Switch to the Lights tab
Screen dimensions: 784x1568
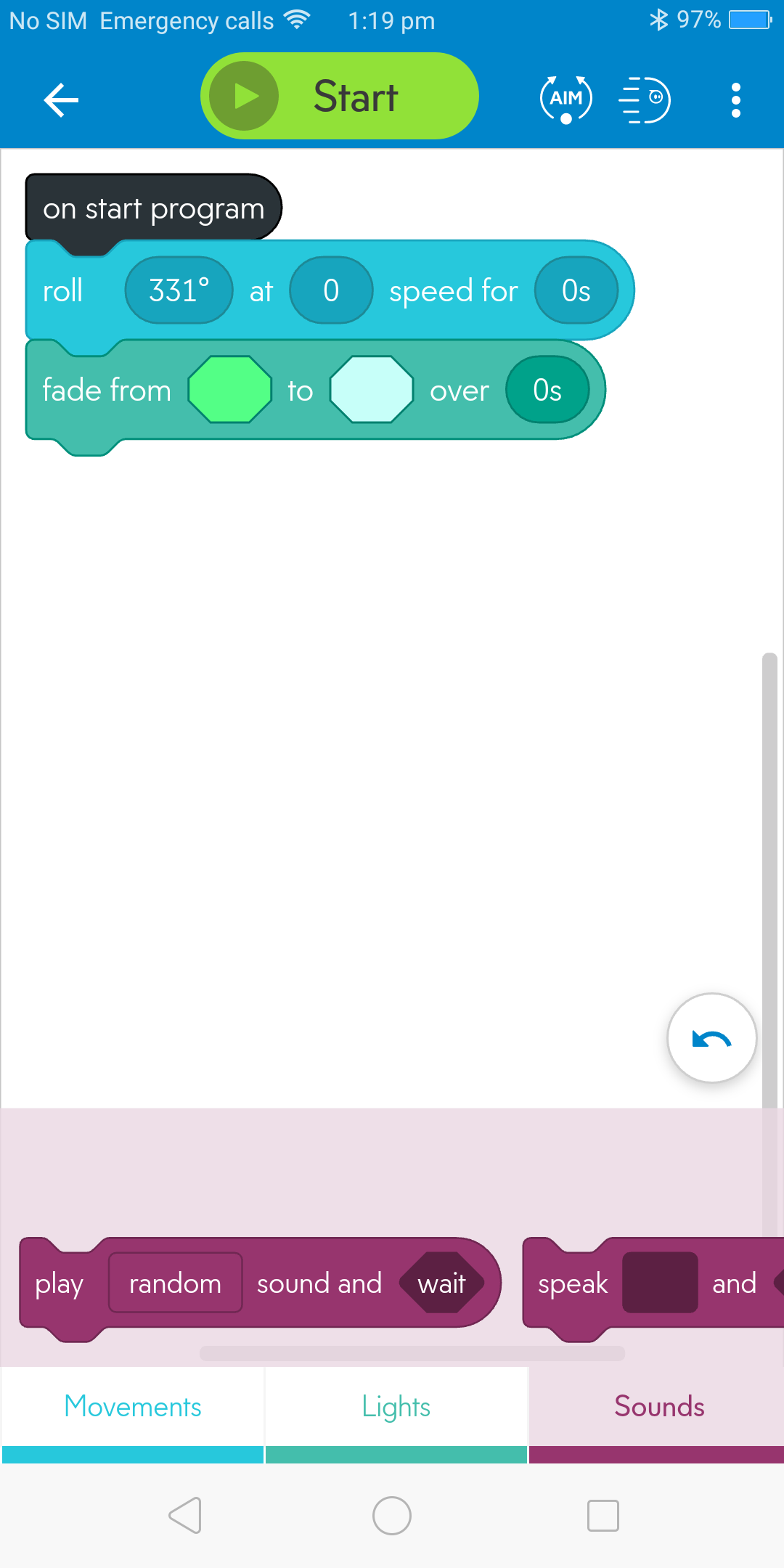click(x=396, y=1407)
